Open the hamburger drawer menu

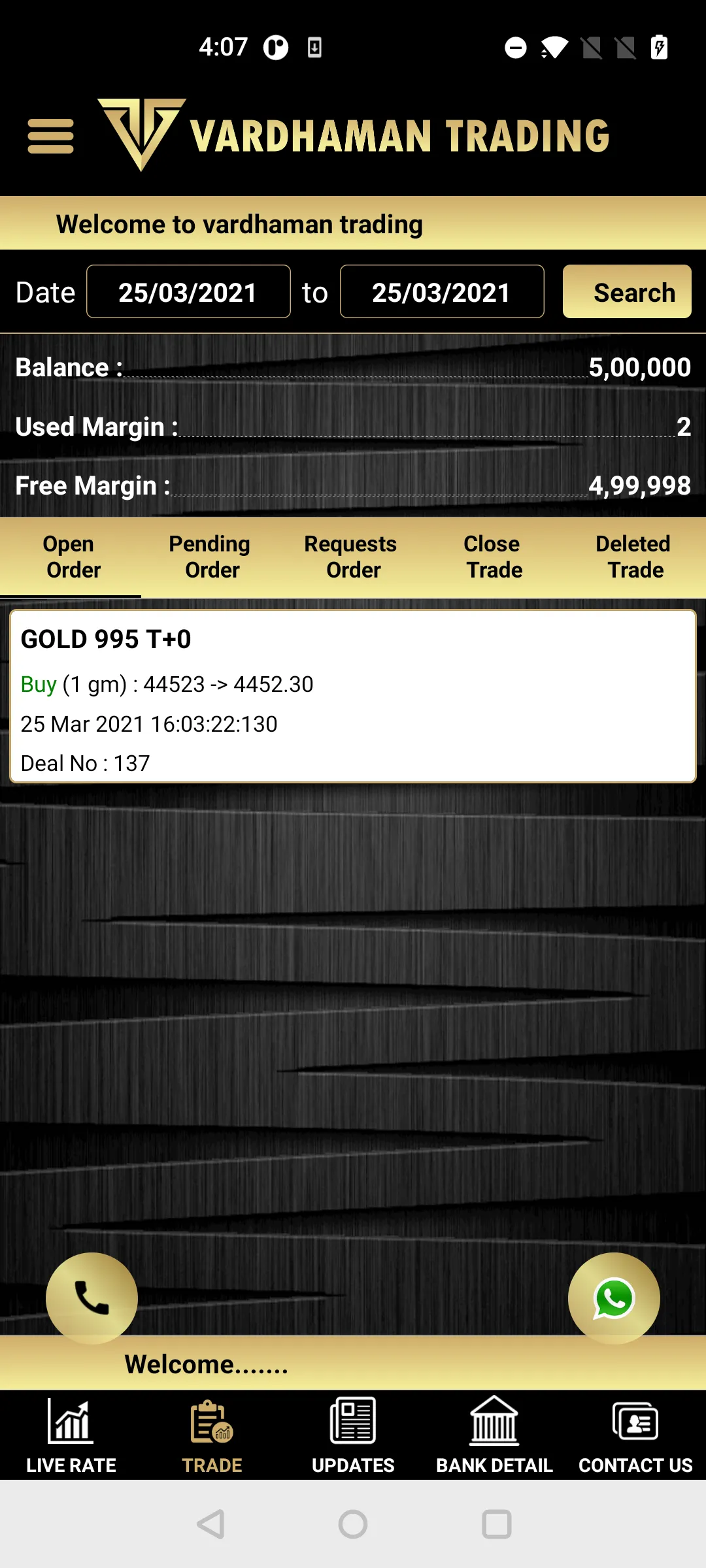click(x=50, y=136)
